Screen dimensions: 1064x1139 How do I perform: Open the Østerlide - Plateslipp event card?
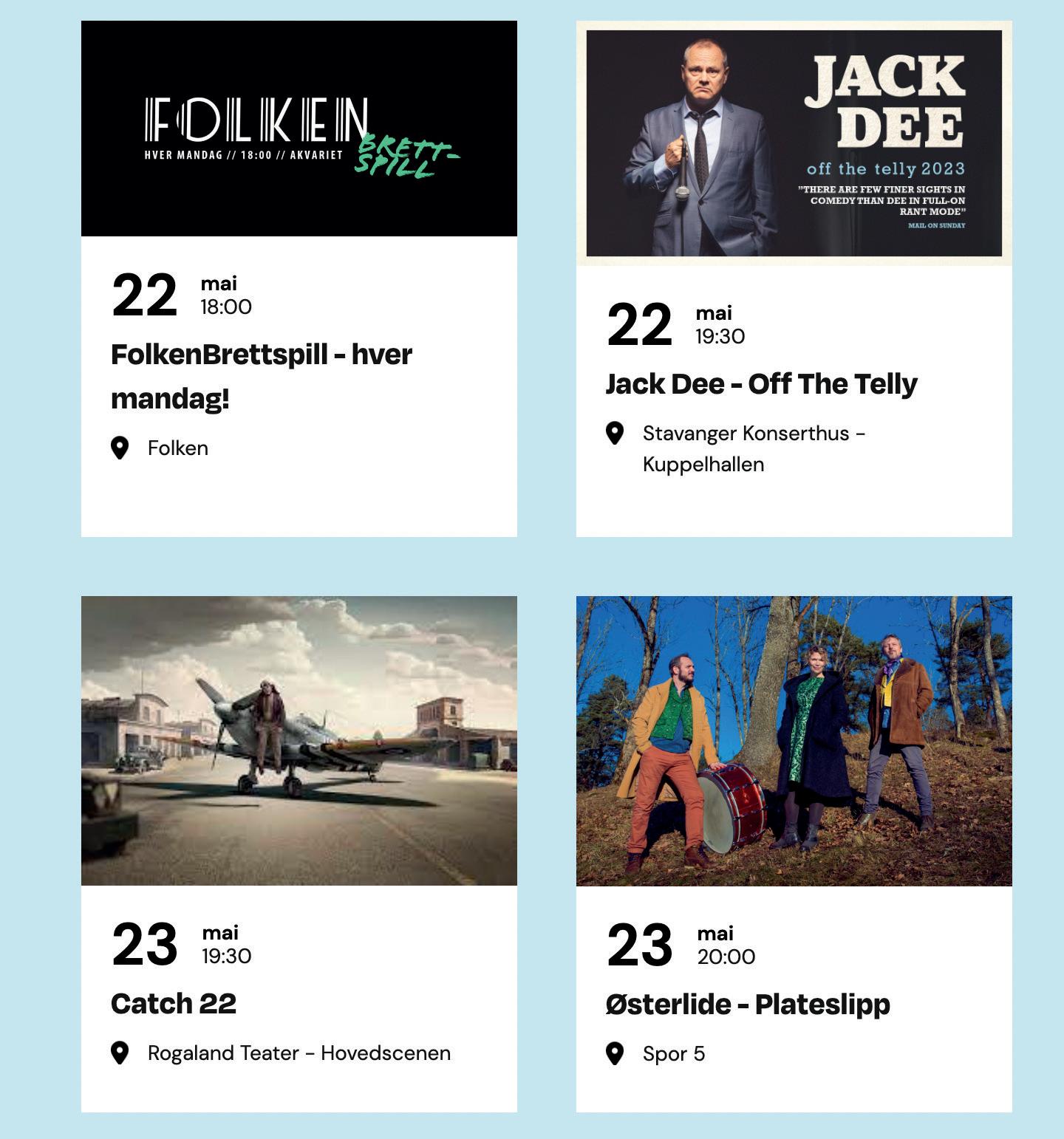click(748, 1005)
